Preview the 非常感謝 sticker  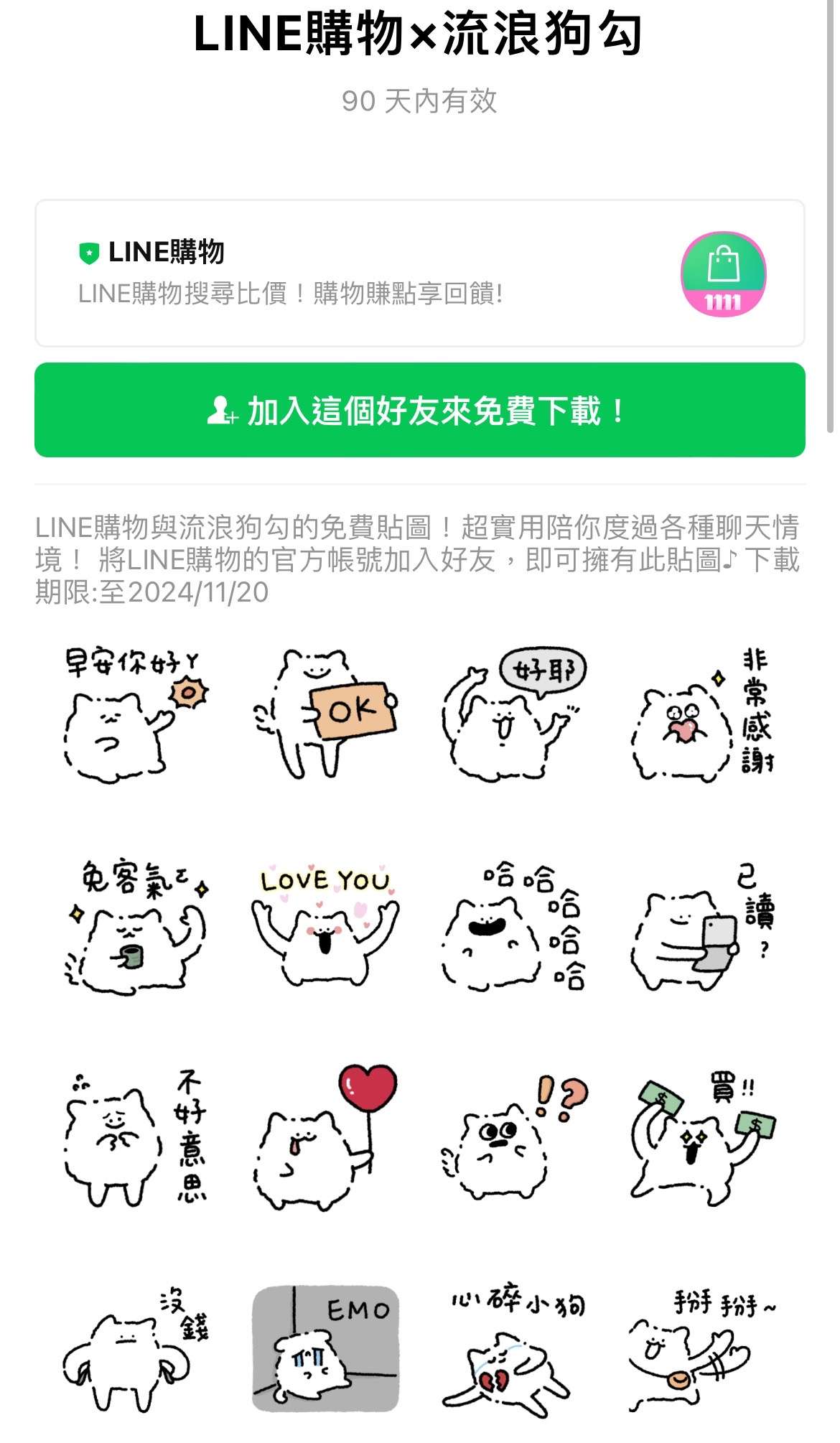tap(704, 715)
